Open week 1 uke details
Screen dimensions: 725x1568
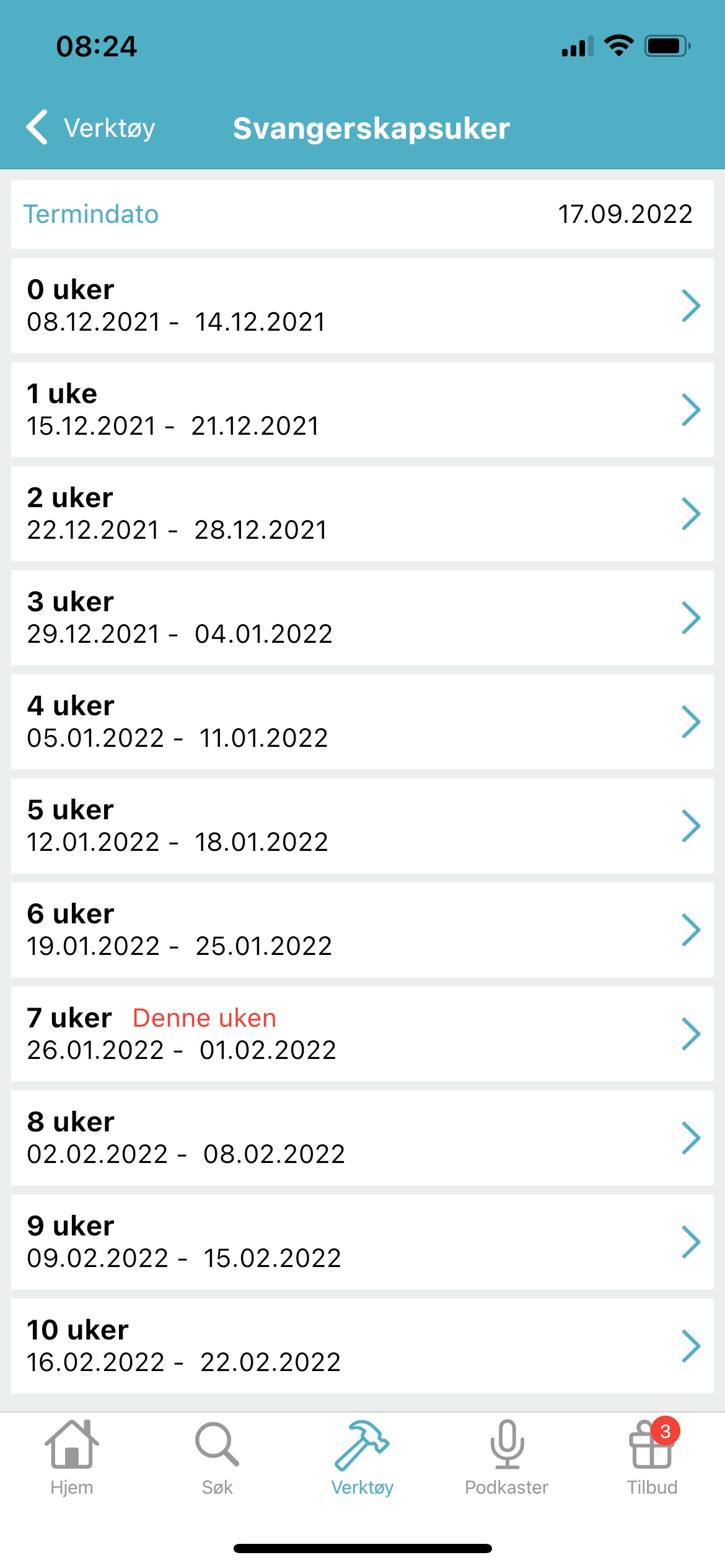[362, 410]
